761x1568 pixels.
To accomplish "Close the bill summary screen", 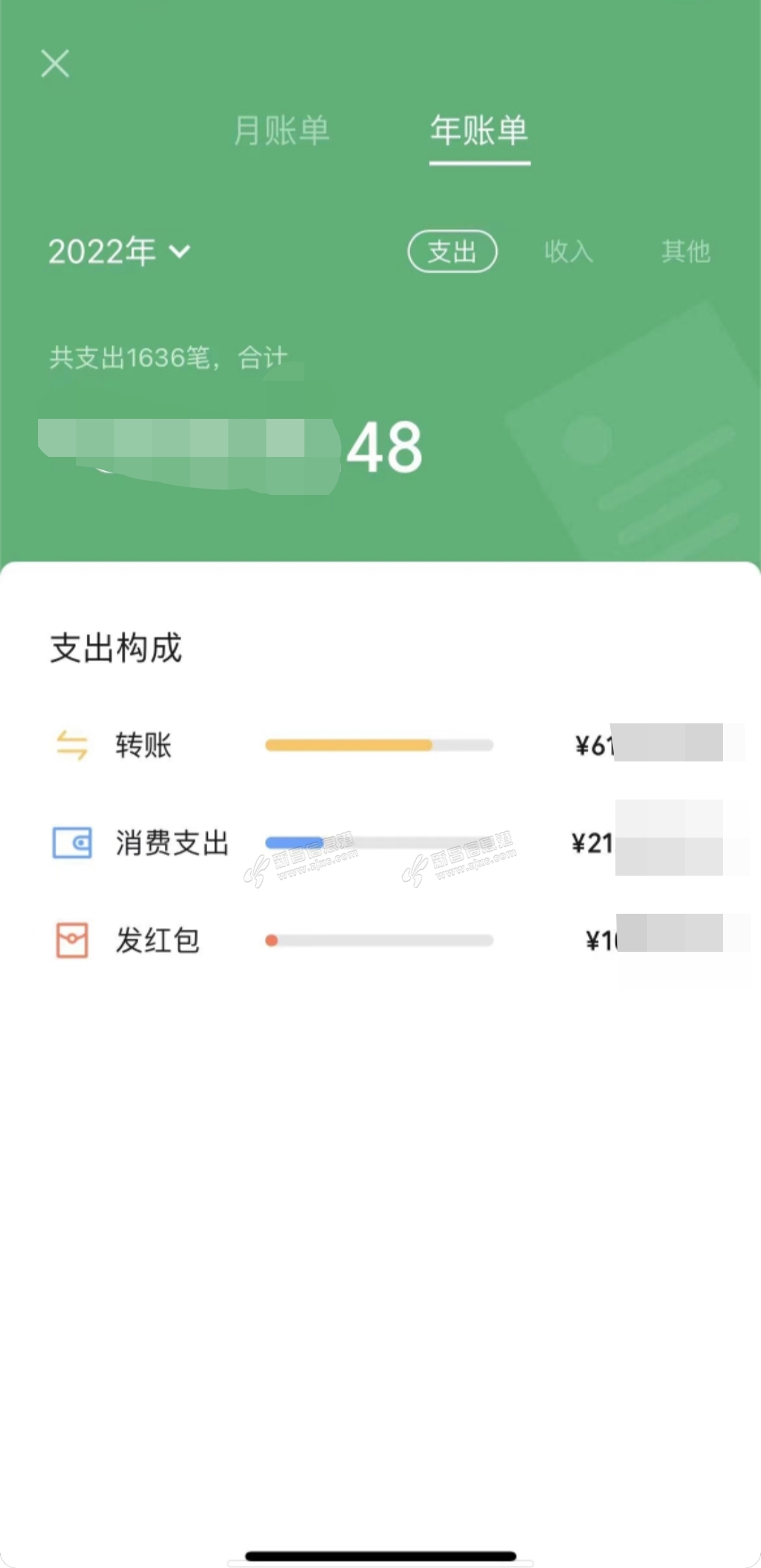I will coord(55,63).
